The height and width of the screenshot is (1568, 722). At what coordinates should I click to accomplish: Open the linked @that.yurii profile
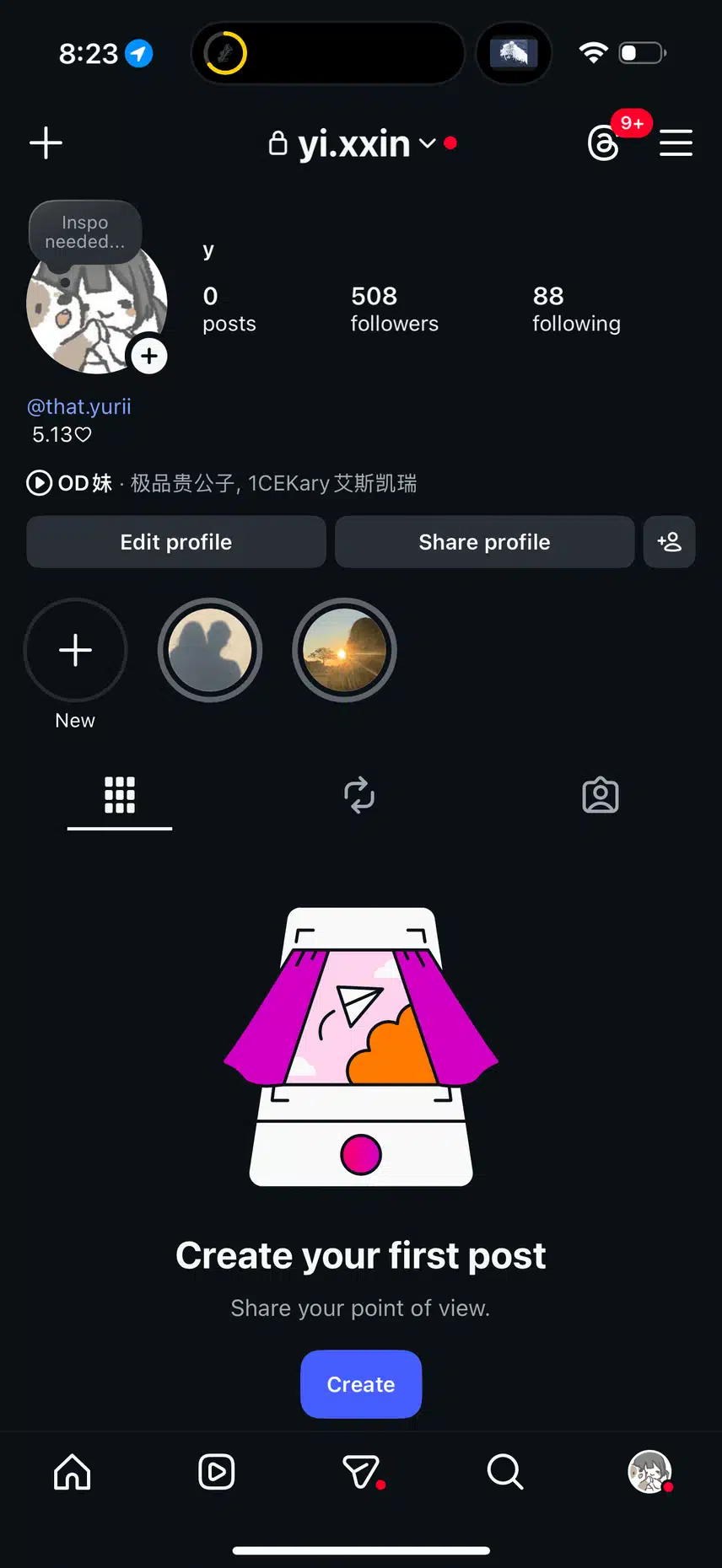point(79,406)
